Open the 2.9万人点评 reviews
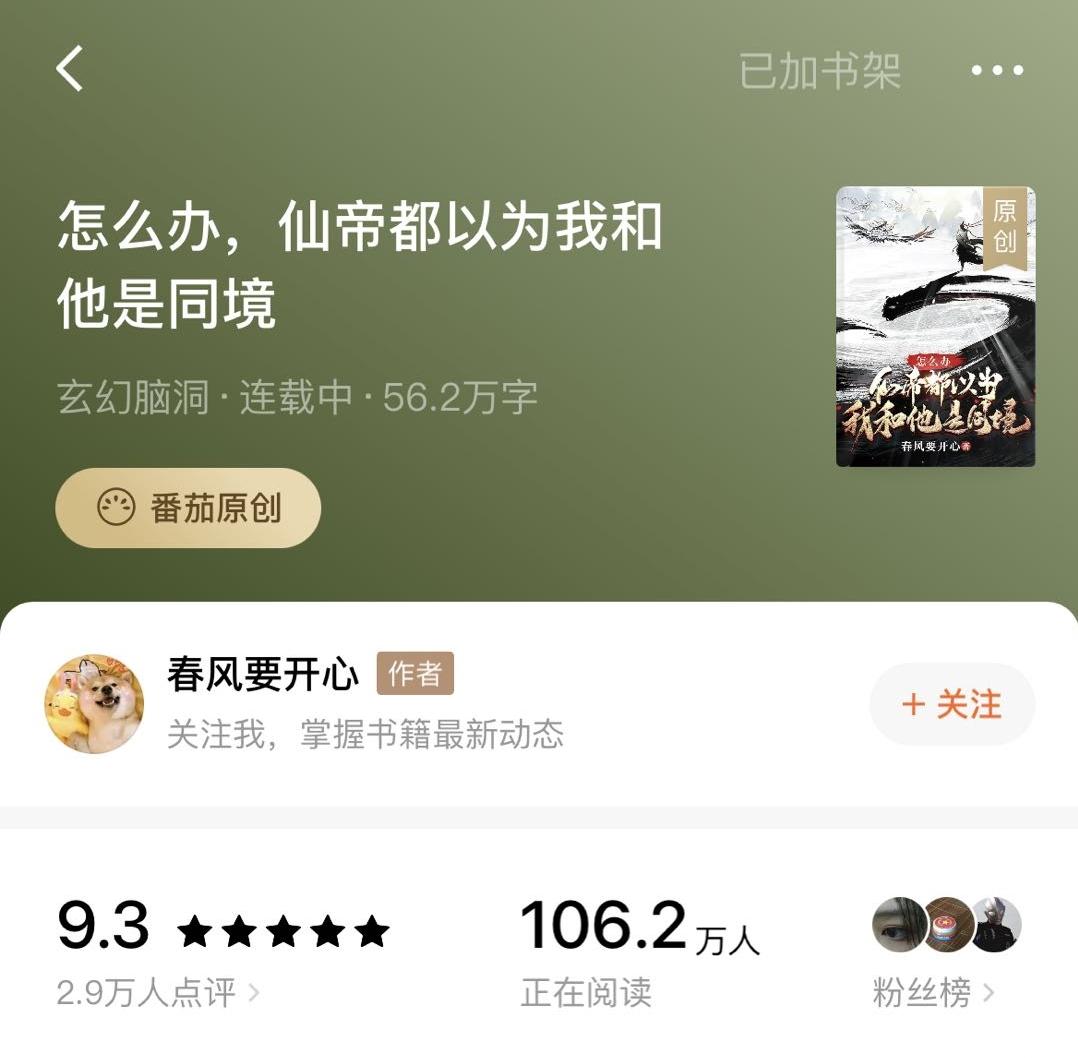The image size is (1078, 1058). (157, 993)
